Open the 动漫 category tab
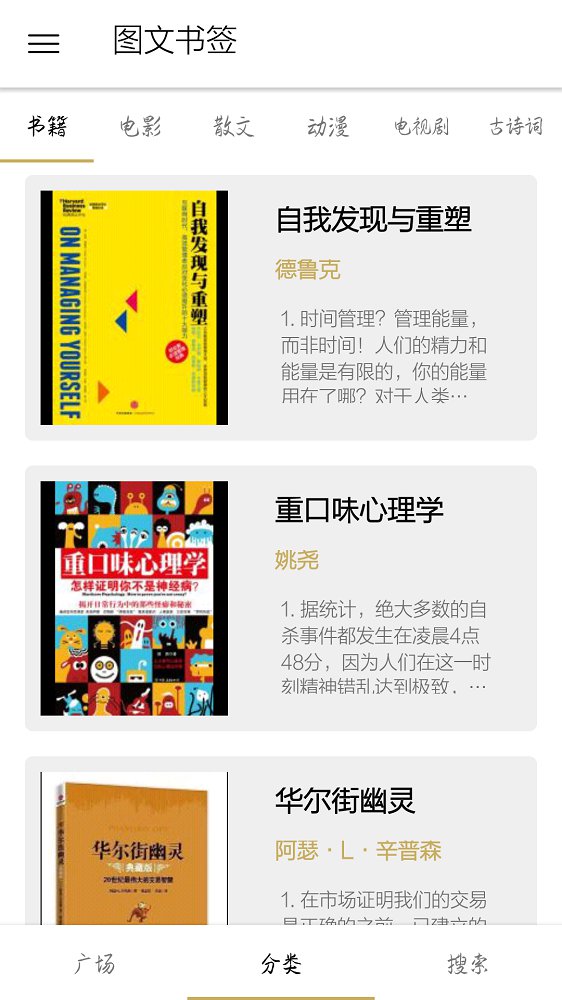This screenshot has height=1000, width=562. [328, 126]
